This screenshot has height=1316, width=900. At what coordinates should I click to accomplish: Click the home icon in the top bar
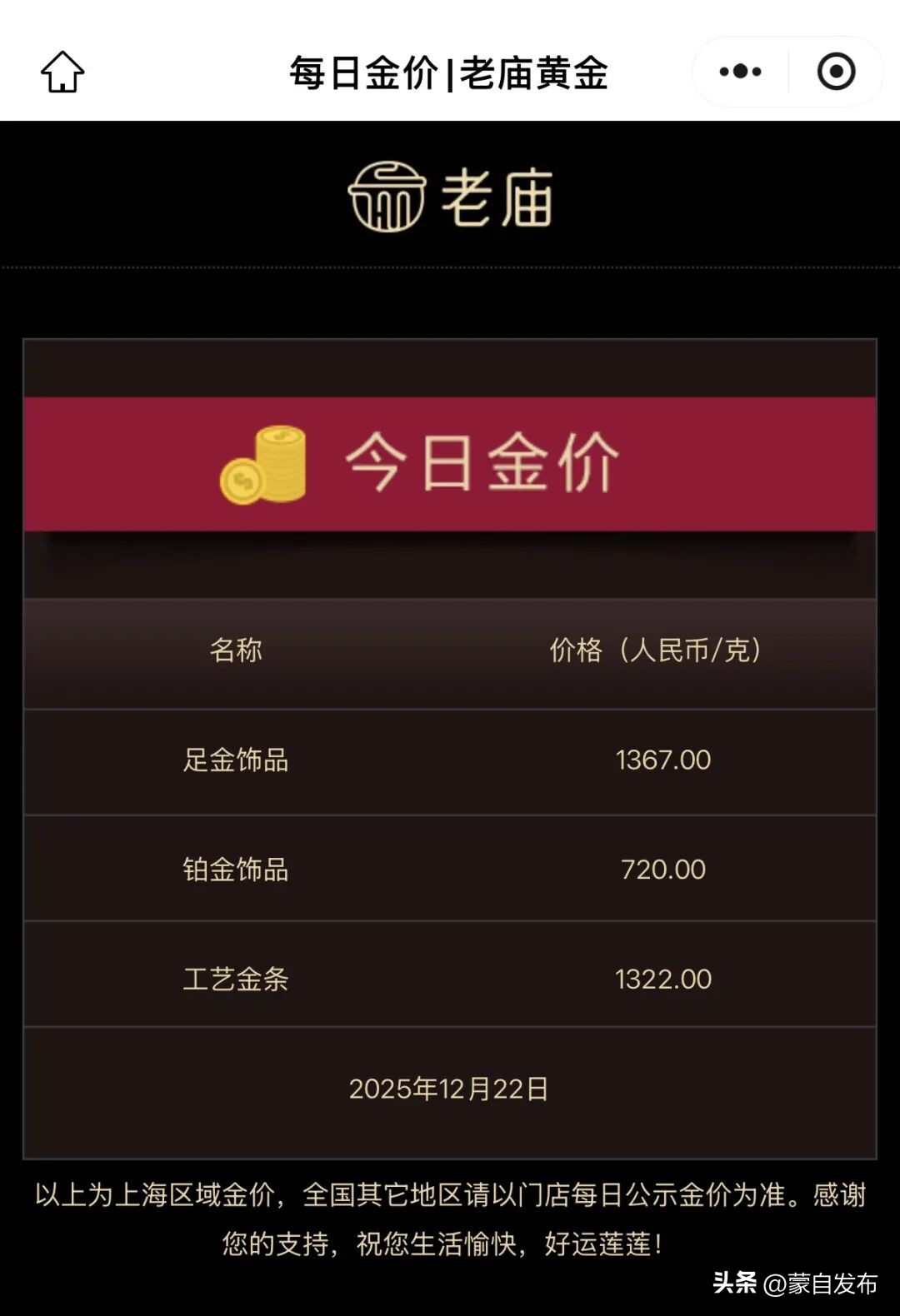(x=63, y=72)
